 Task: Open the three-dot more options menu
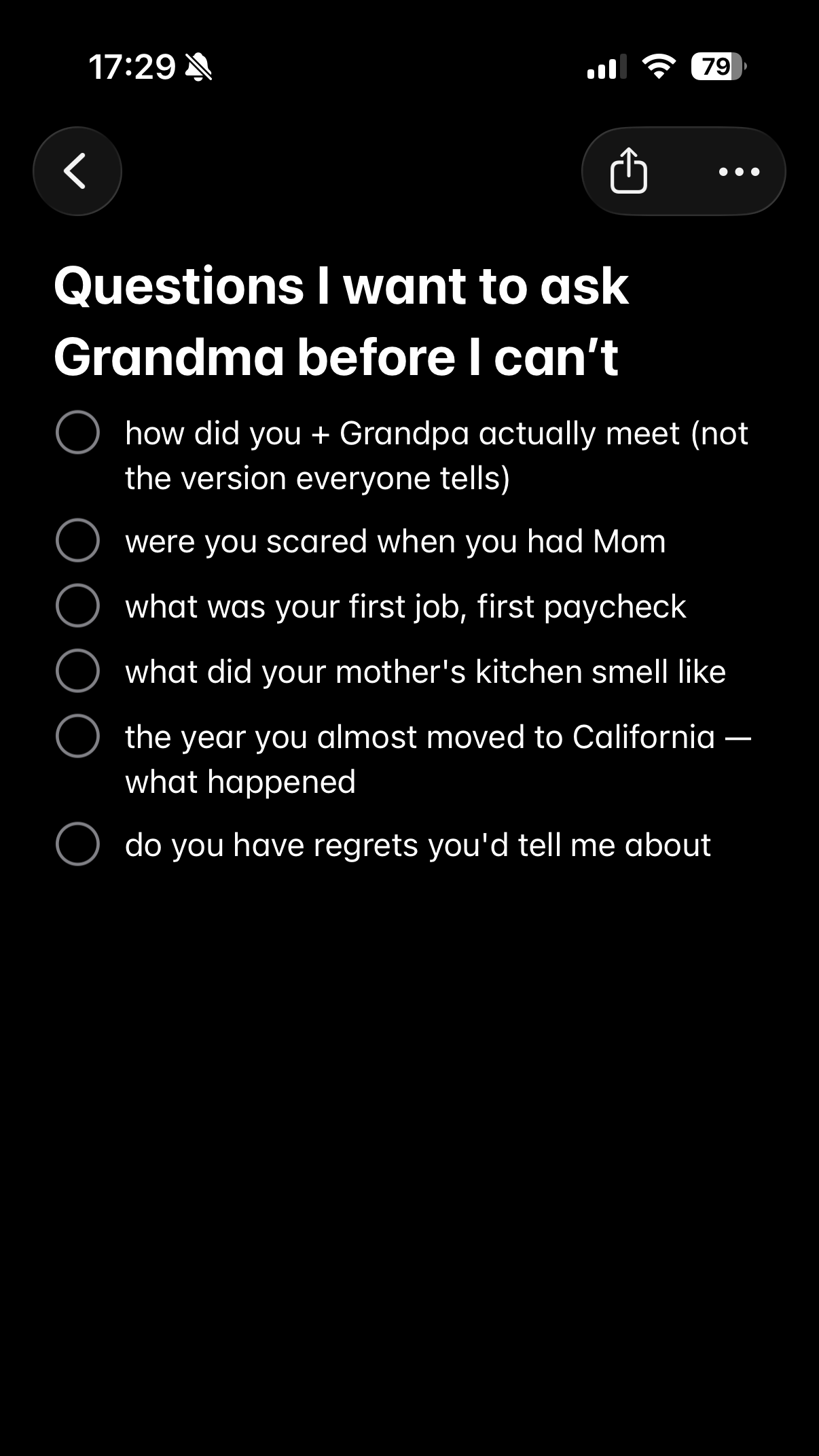tap(739, 172)
